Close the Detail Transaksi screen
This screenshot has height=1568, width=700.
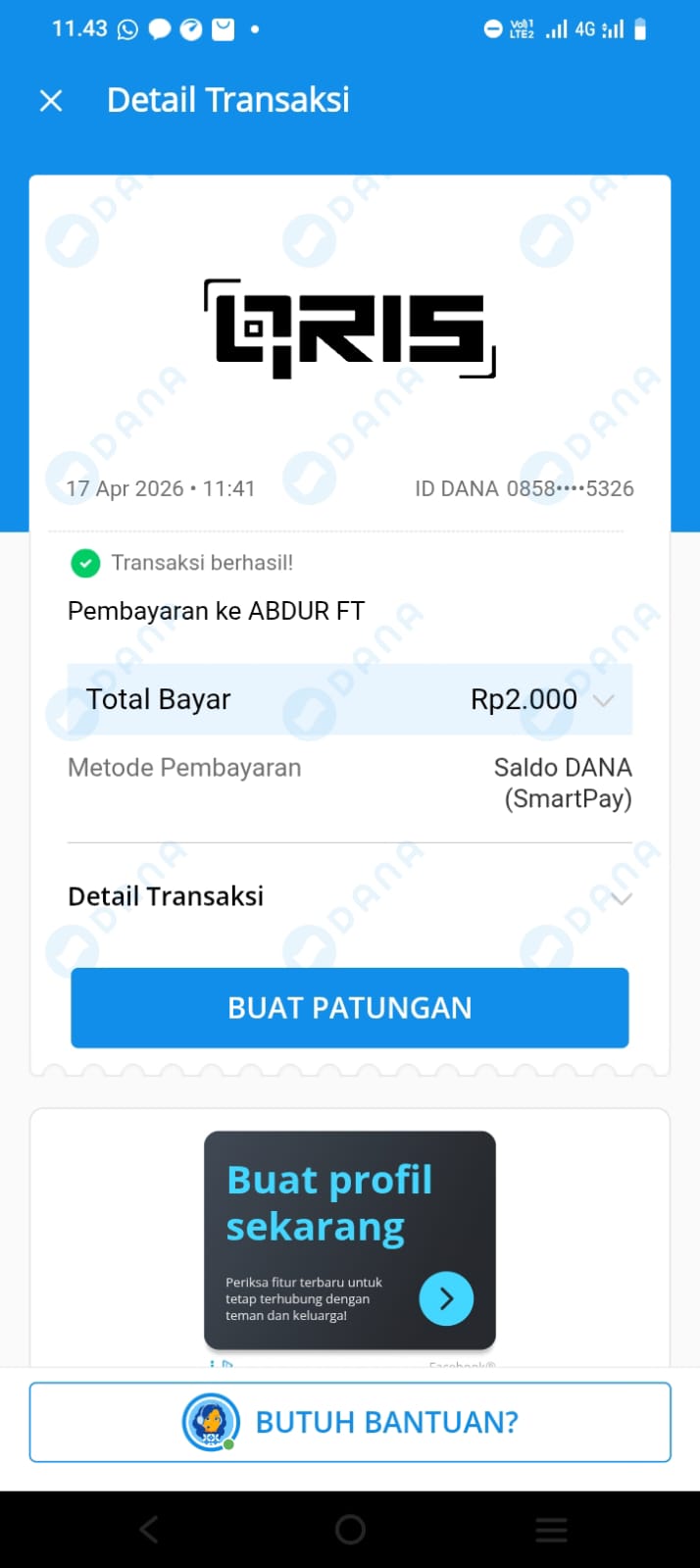51,100
